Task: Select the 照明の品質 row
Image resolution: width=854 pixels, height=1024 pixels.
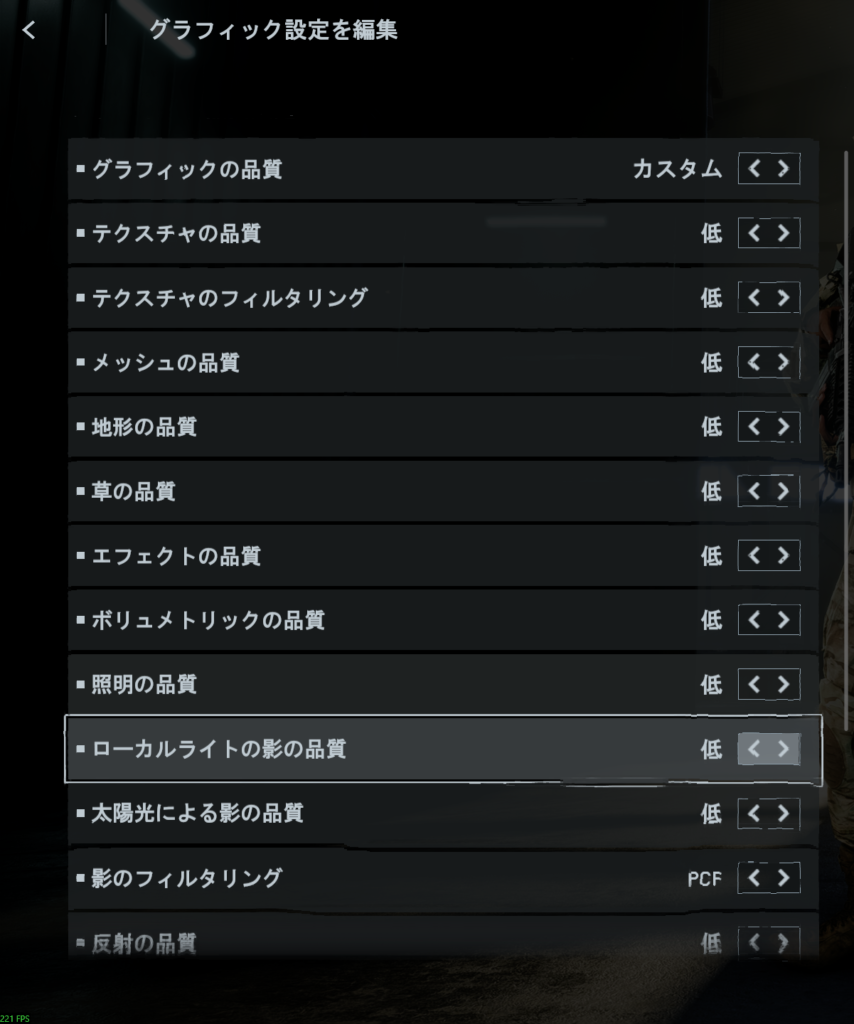Action: click(x=350, y=684)
